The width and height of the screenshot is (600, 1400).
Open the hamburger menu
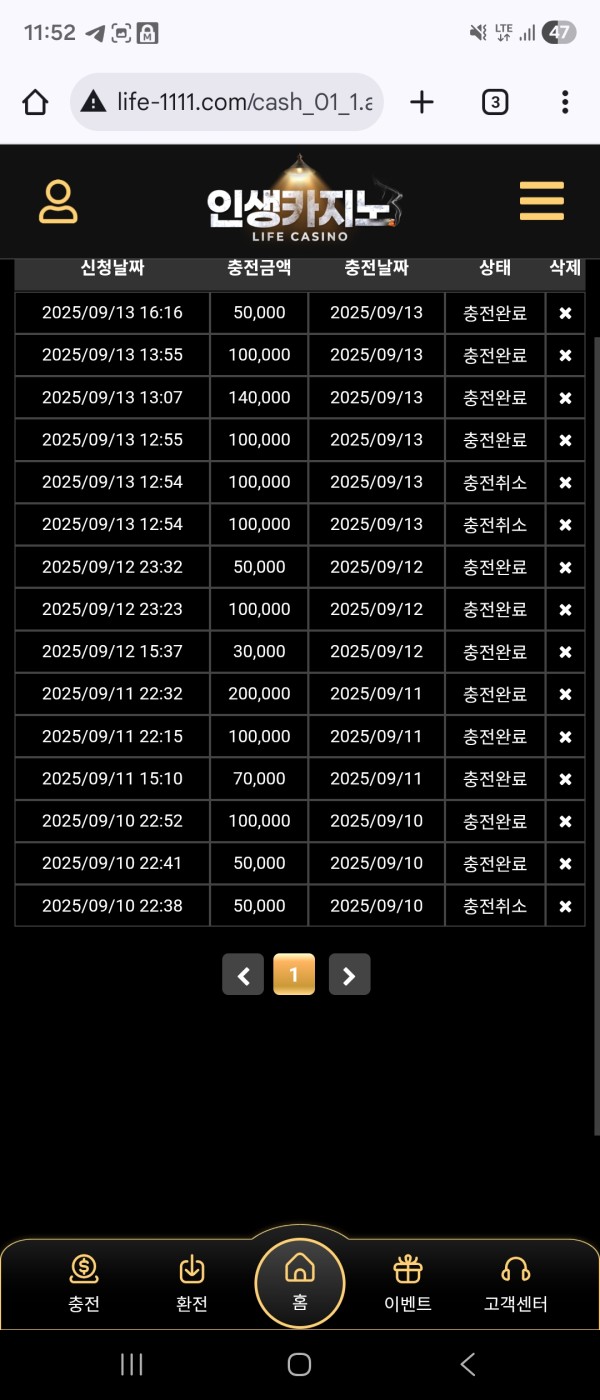(x=541, y=201)
